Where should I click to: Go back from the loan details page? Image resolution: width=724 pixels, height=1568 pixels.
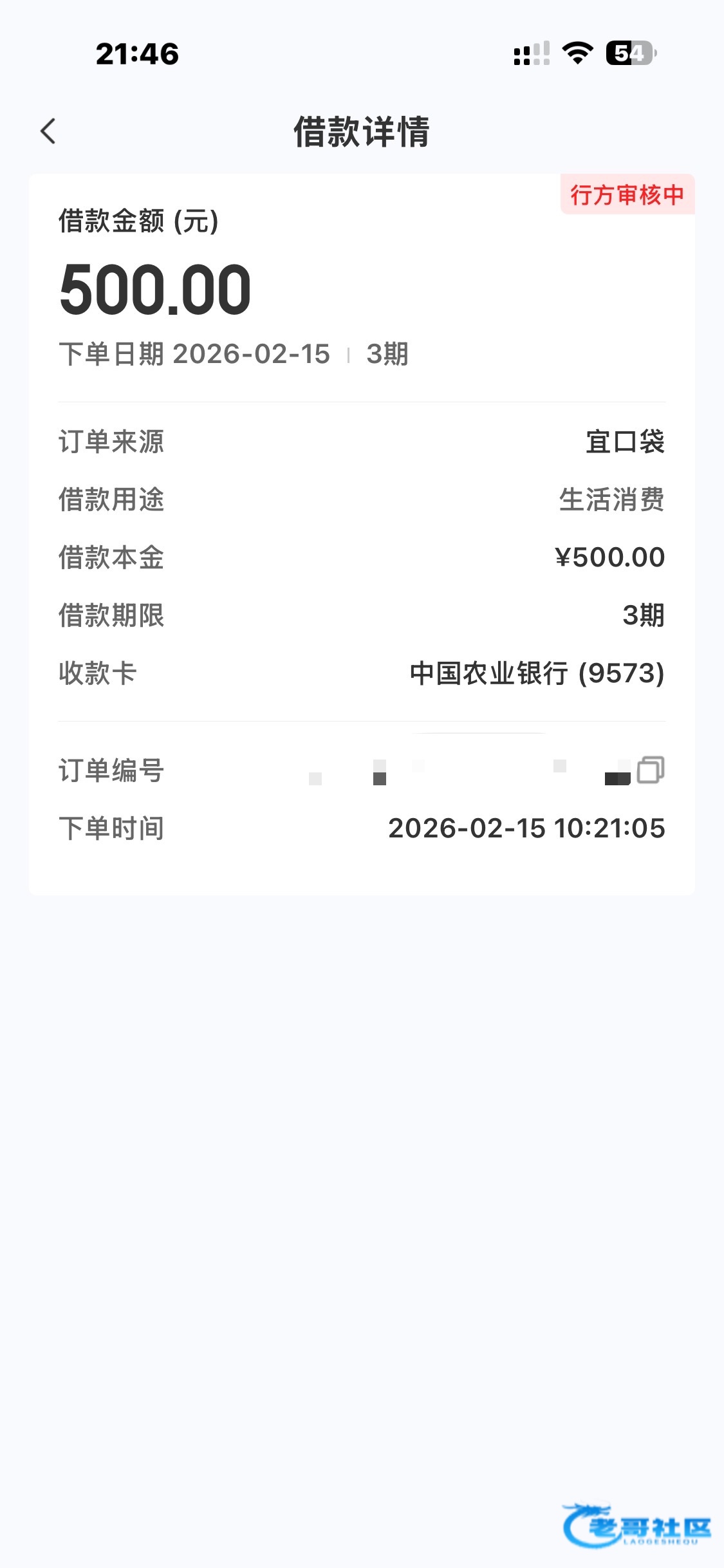48,131
